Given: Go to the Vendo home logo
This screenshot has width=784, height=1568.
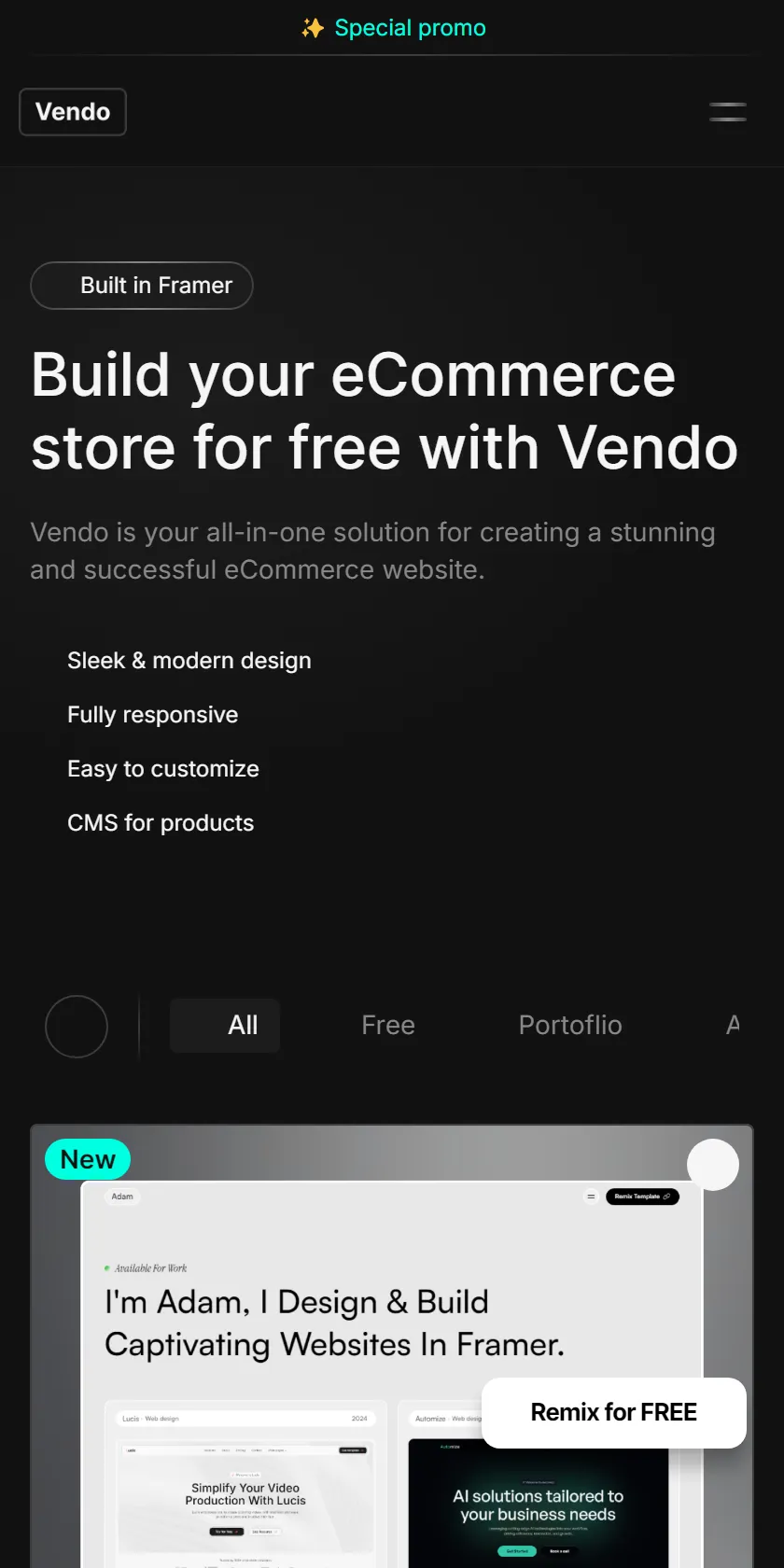Looking at the screenshot, I should 73,112.
